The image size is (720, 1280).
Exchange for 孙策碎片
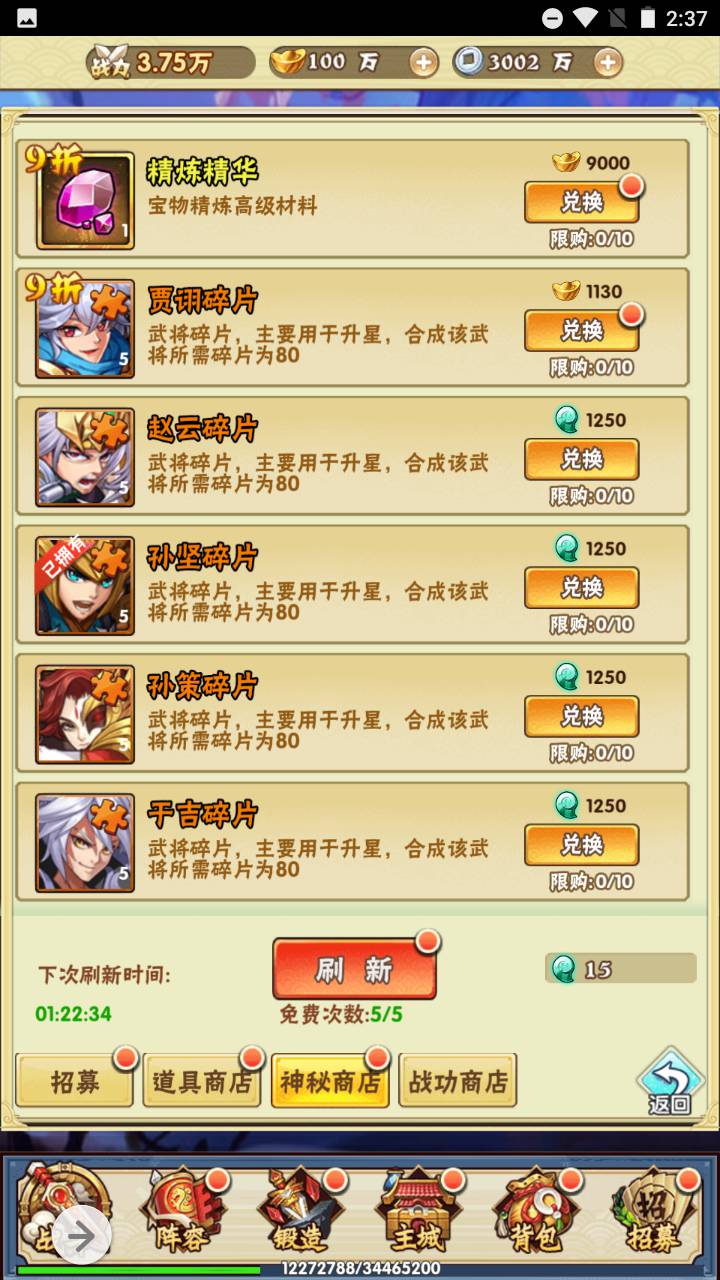(581, 716)
